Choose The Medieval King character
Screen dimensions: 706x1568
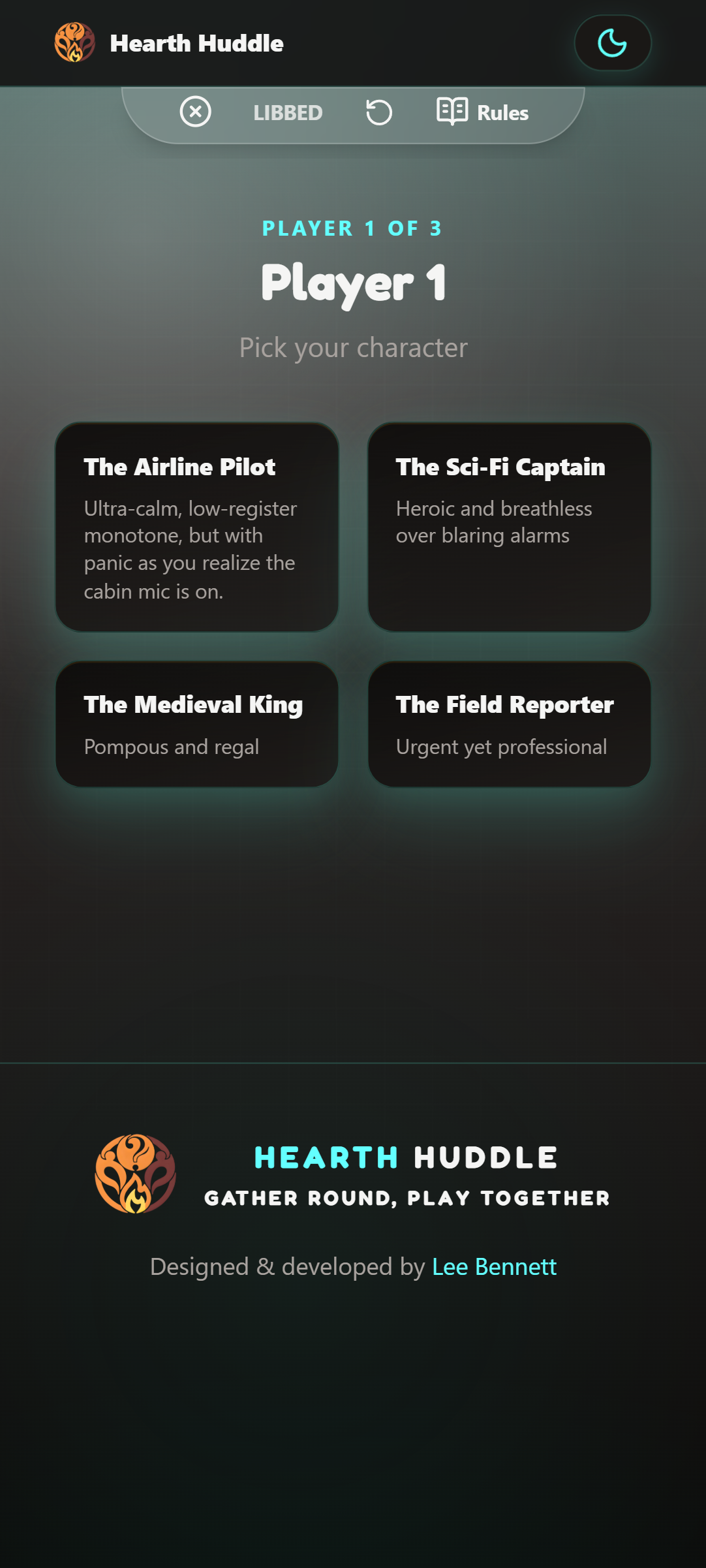point(197,724)
